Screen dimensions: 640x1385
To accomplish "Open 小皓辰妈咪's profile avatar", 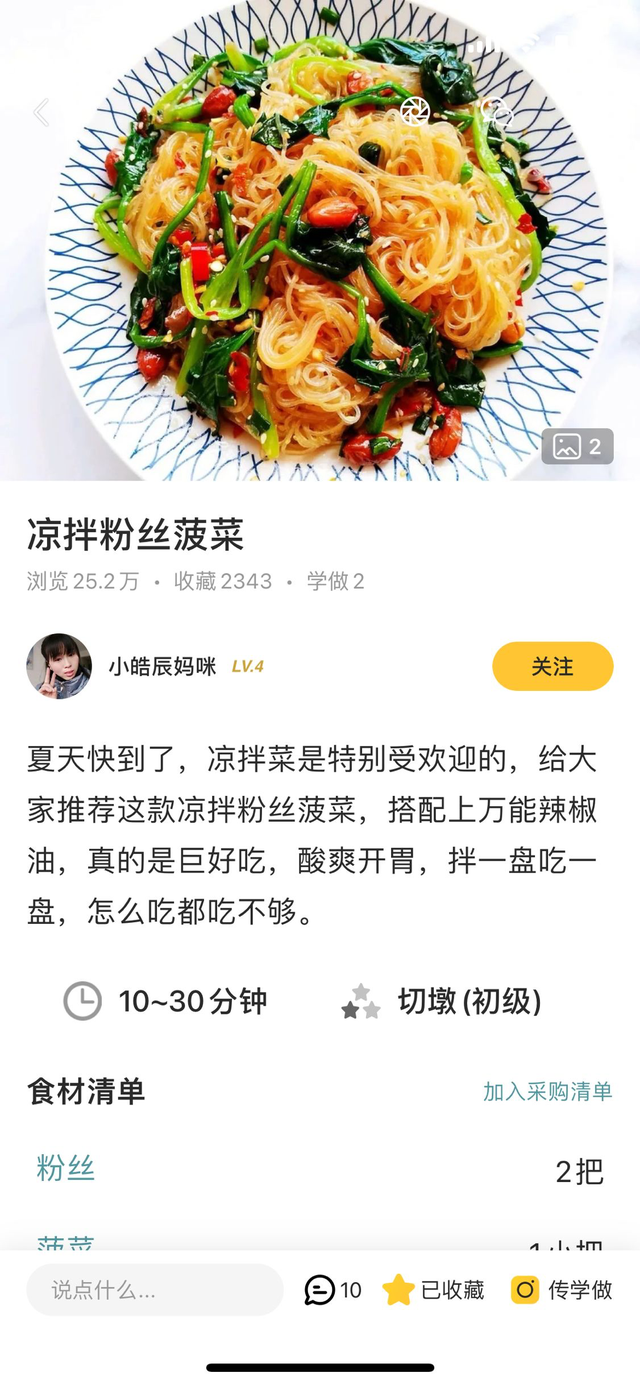I will pos(59,666).
